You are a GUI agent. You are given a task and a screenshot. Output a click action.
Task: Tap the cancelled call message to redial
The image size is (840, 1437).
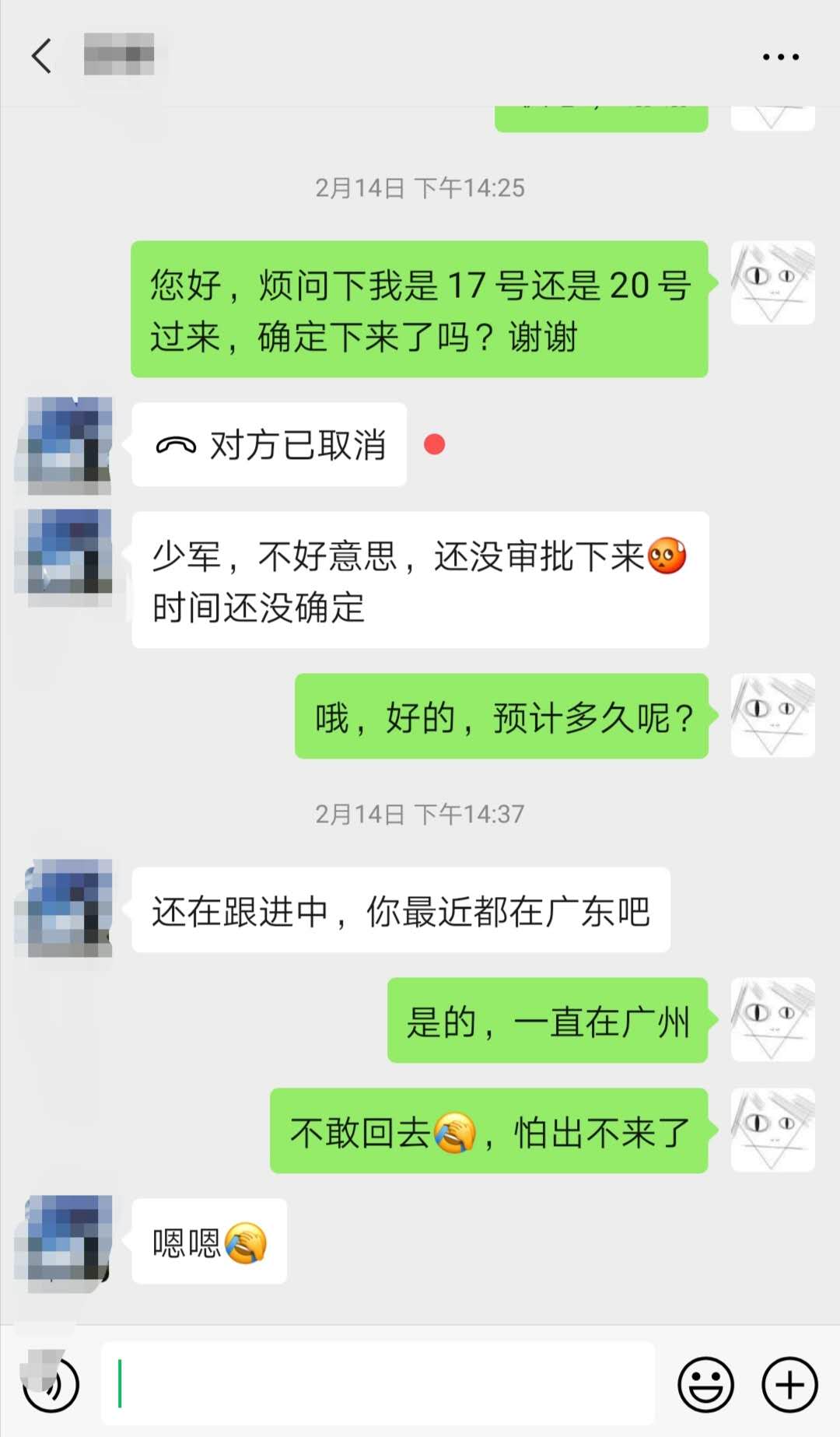[x=268, y=443]
